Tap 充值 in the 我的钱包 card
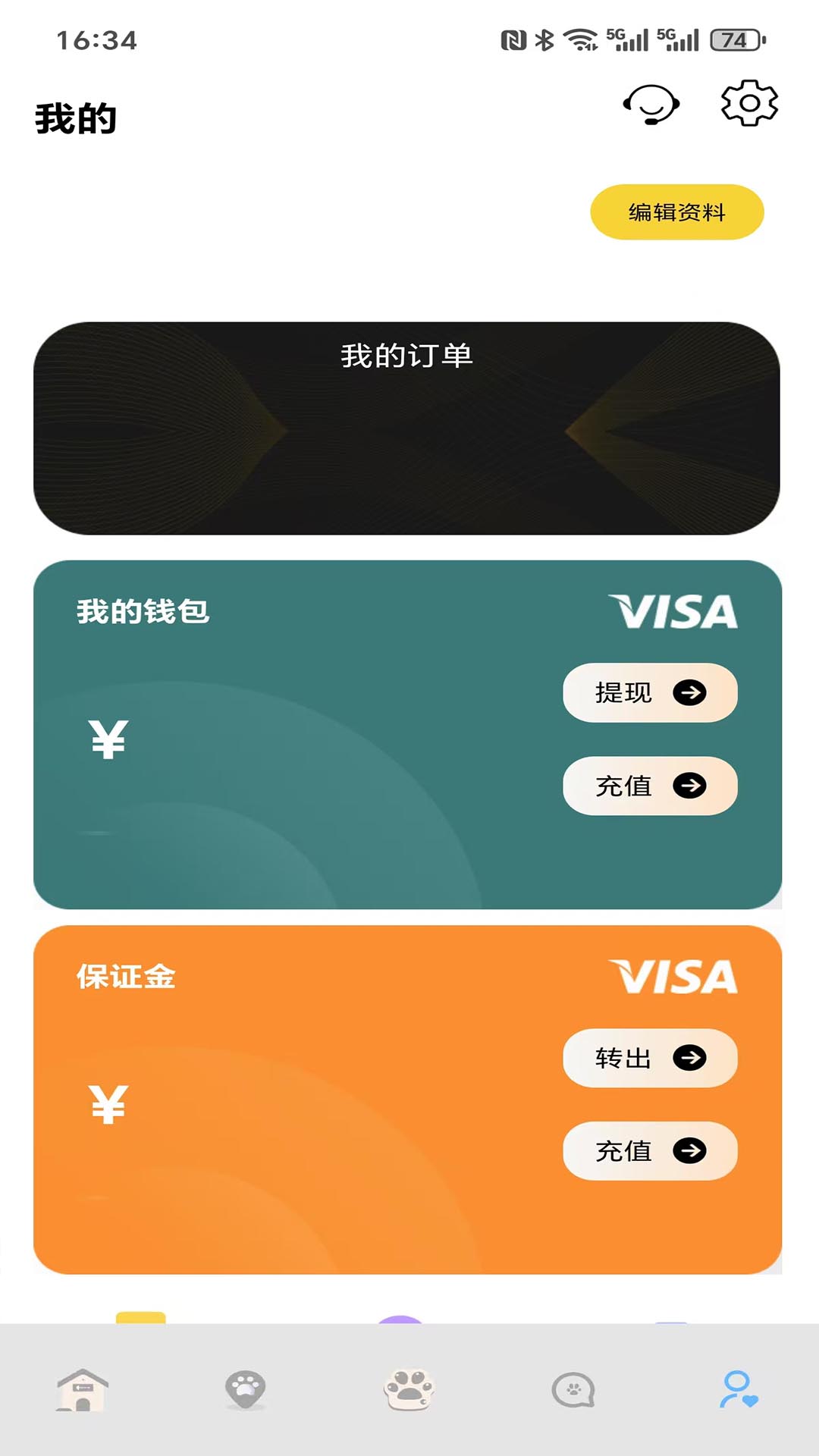Image resolution: width=819 pixels, height=1456 pixels. [x=650, y=786]
